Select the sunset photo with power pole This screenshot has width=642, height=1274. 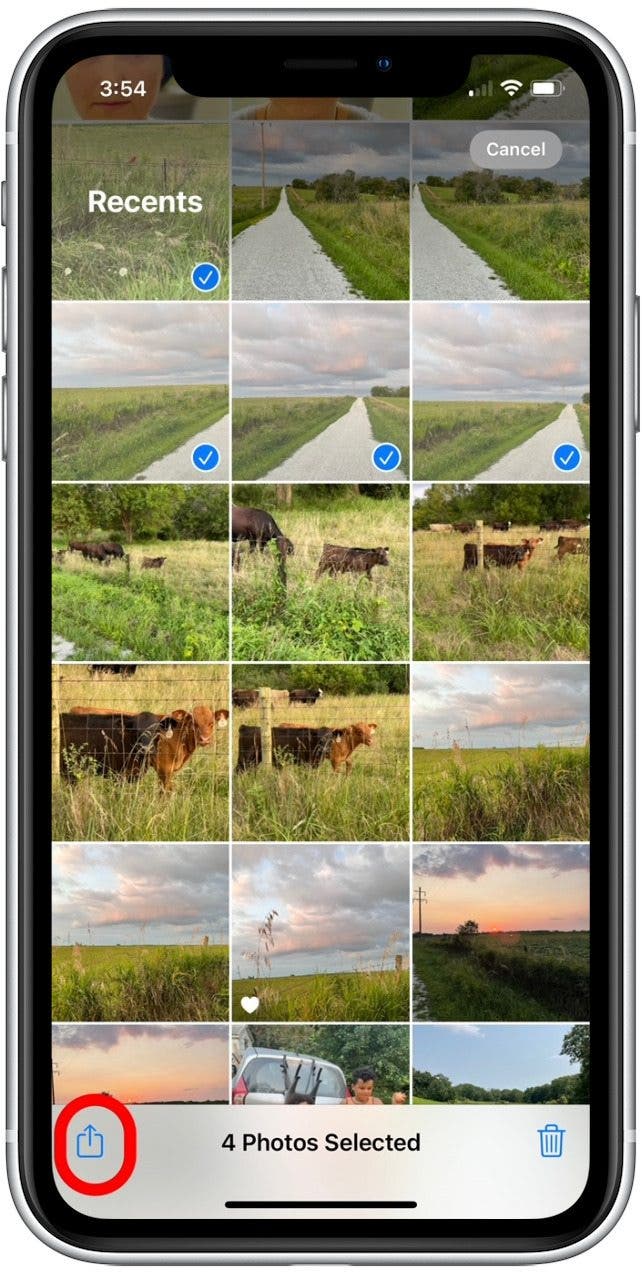tap(500, 932)
